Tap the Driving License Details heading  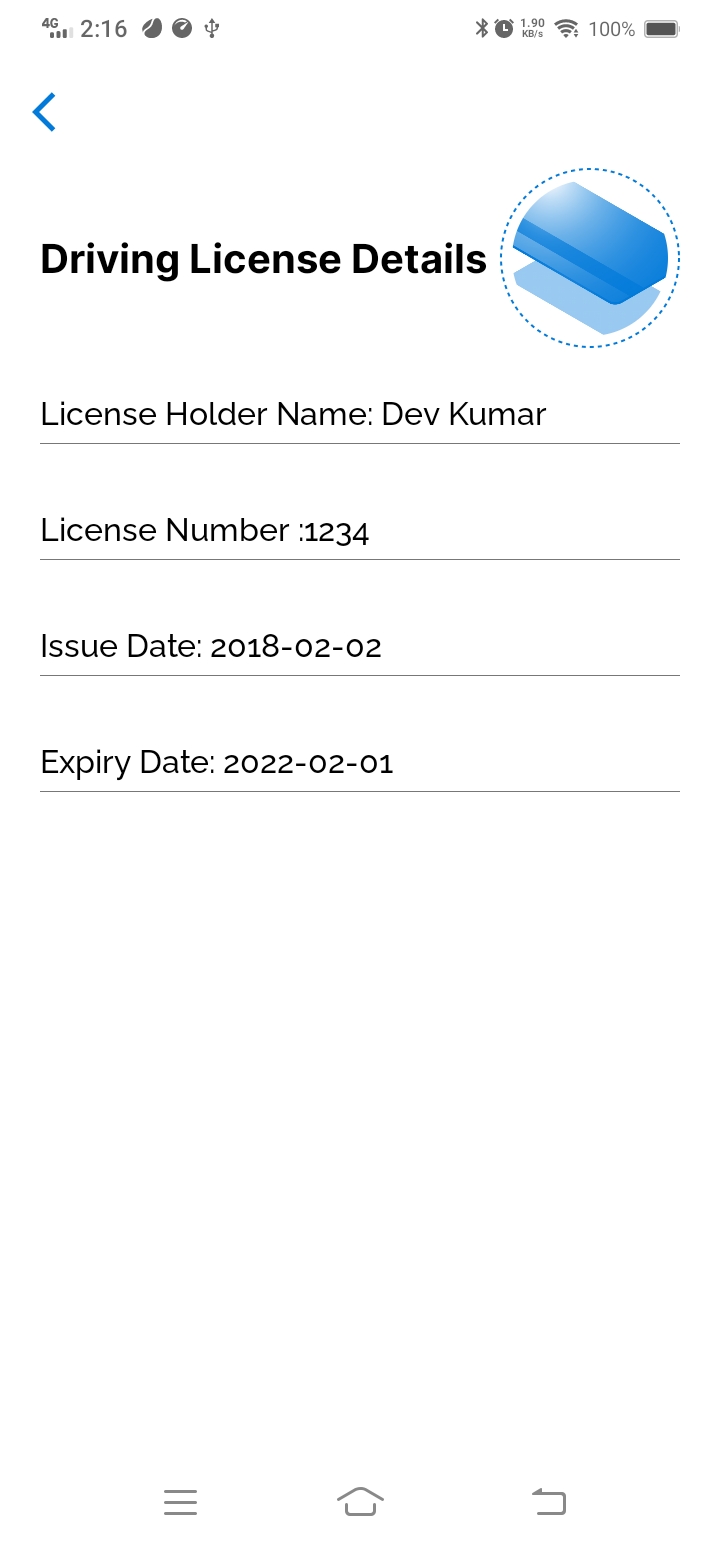(x=262, y=258)
